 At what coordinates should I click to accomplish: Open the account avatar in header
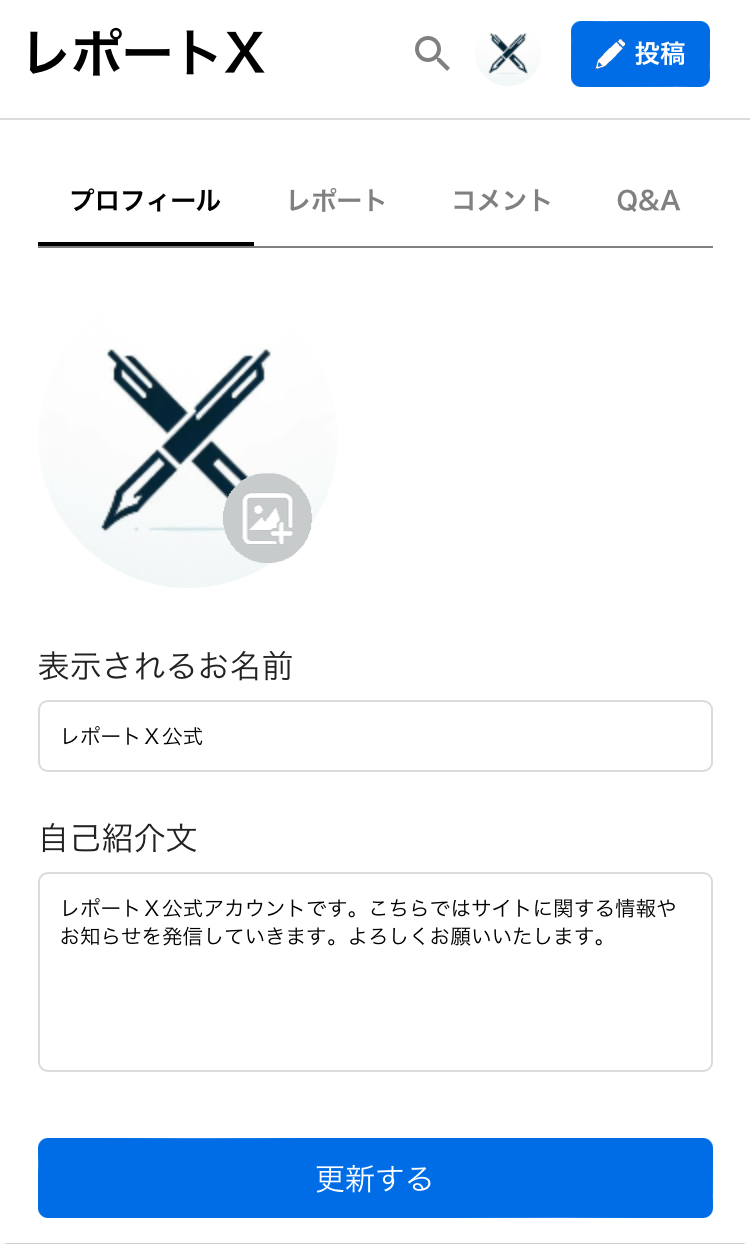coord(508,54)
